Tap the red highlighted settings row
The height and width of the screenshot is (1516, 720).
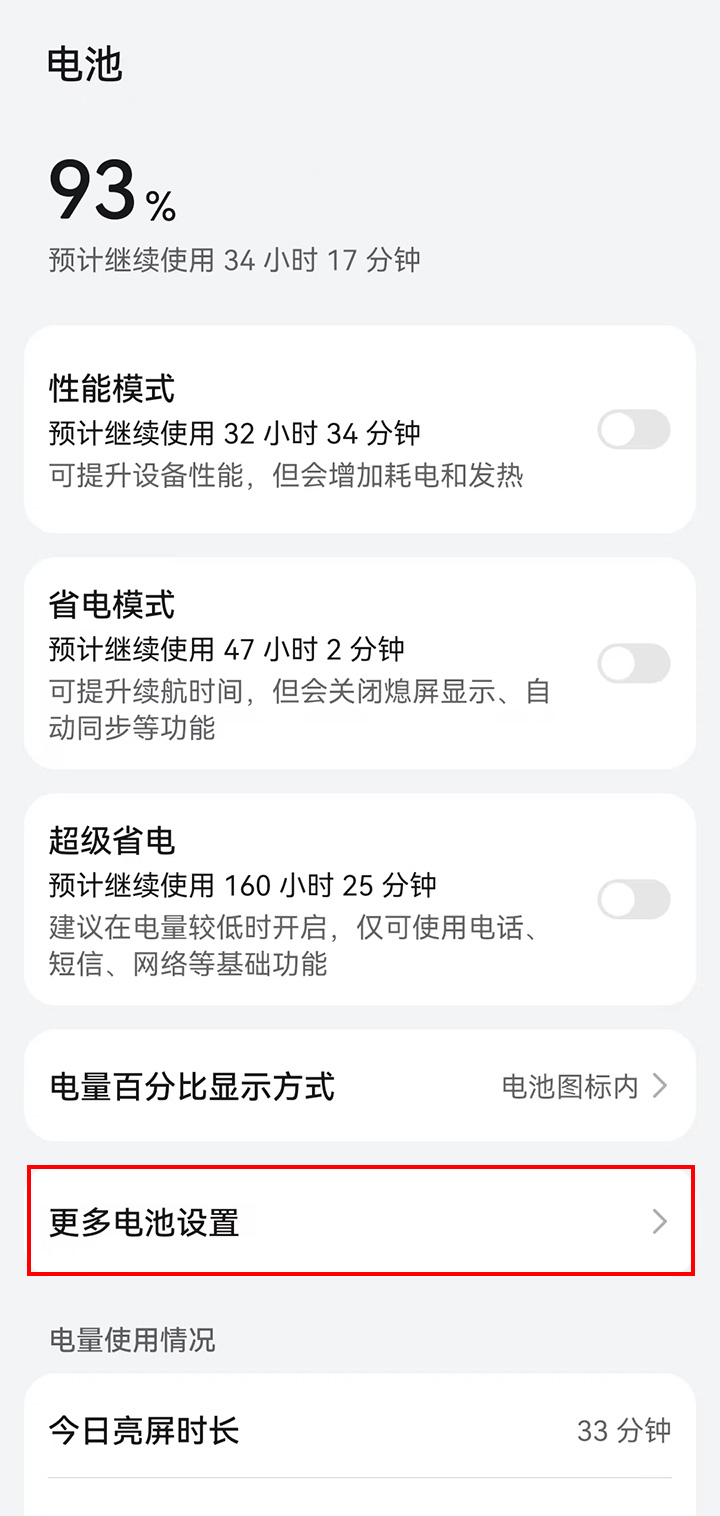tap(360, 1221)
